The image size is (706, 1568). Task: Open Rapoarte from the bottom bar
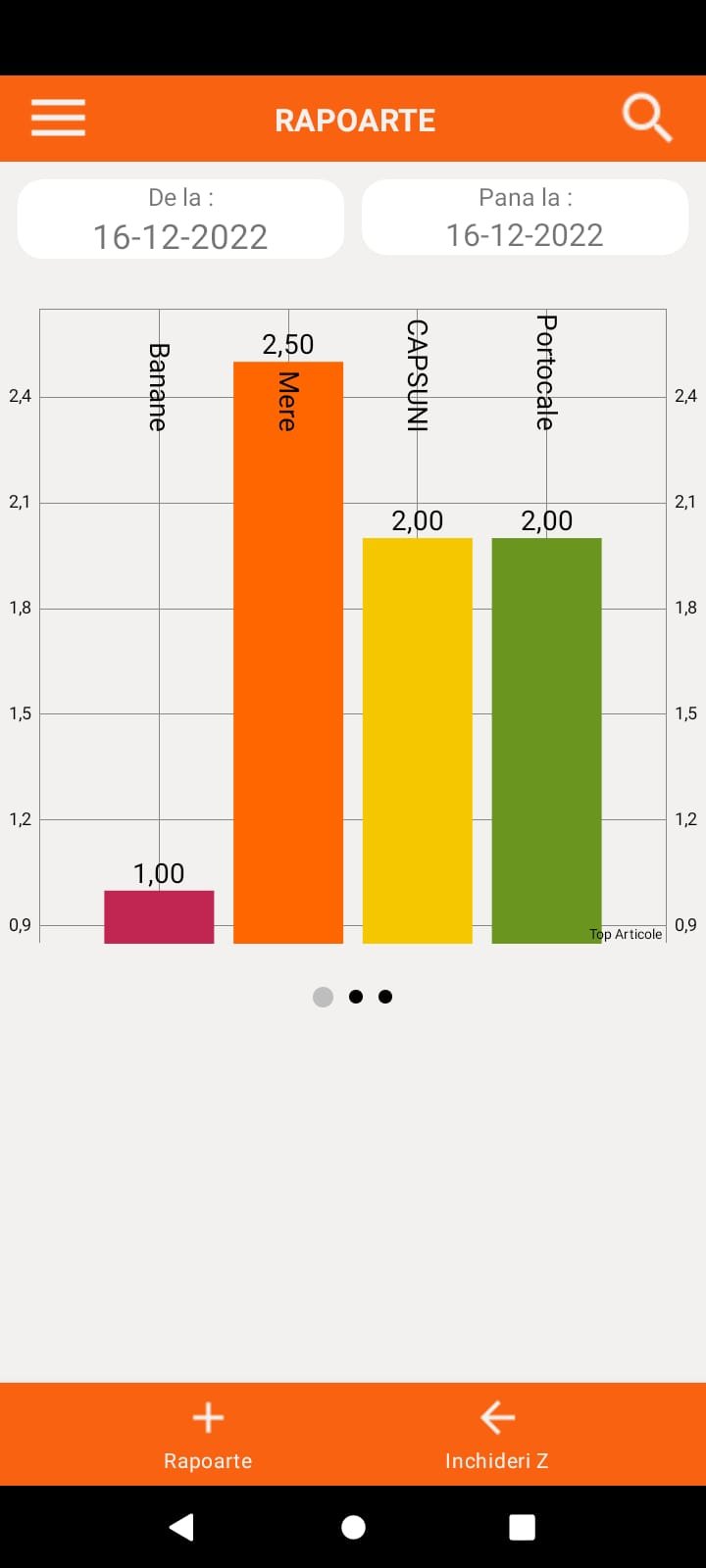(208, 1435)
